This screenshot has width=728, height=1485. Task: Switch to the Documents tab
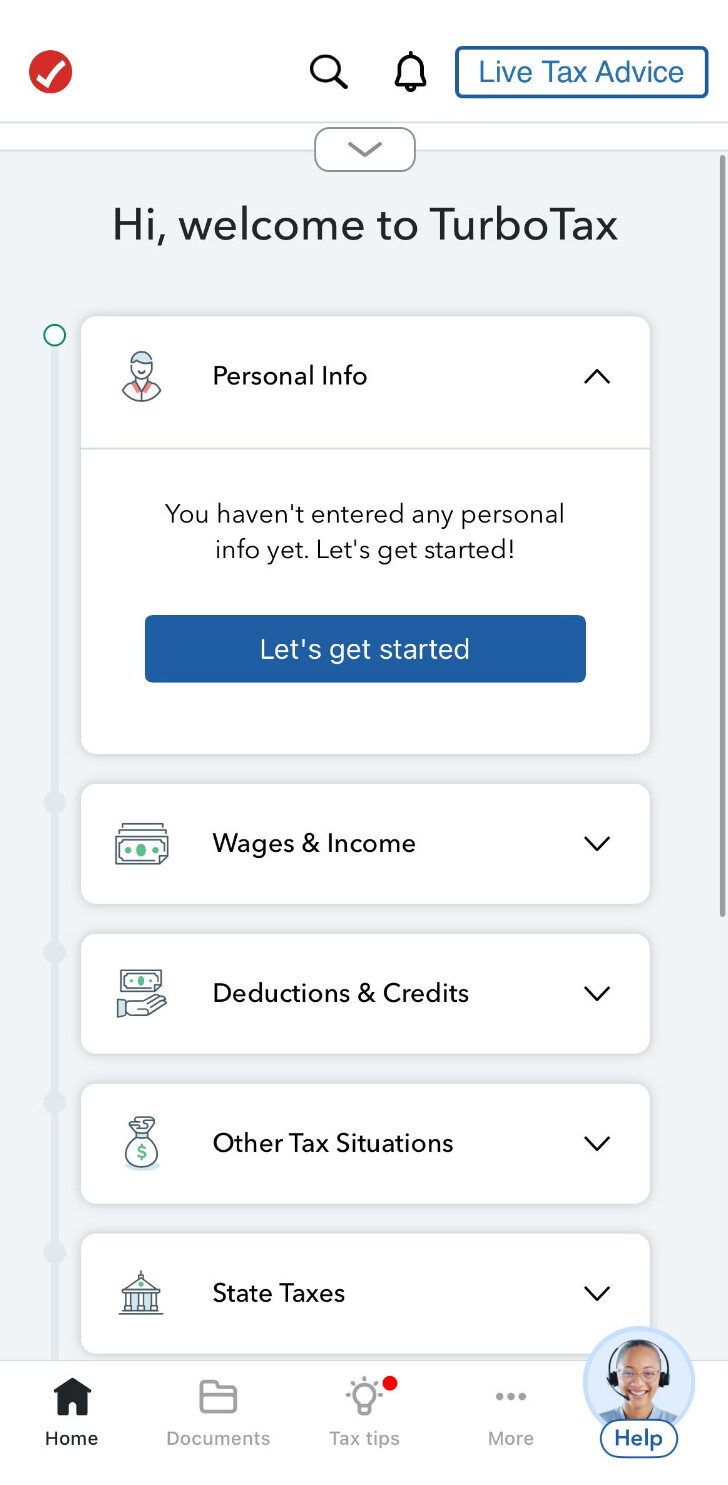(218, 1413)
